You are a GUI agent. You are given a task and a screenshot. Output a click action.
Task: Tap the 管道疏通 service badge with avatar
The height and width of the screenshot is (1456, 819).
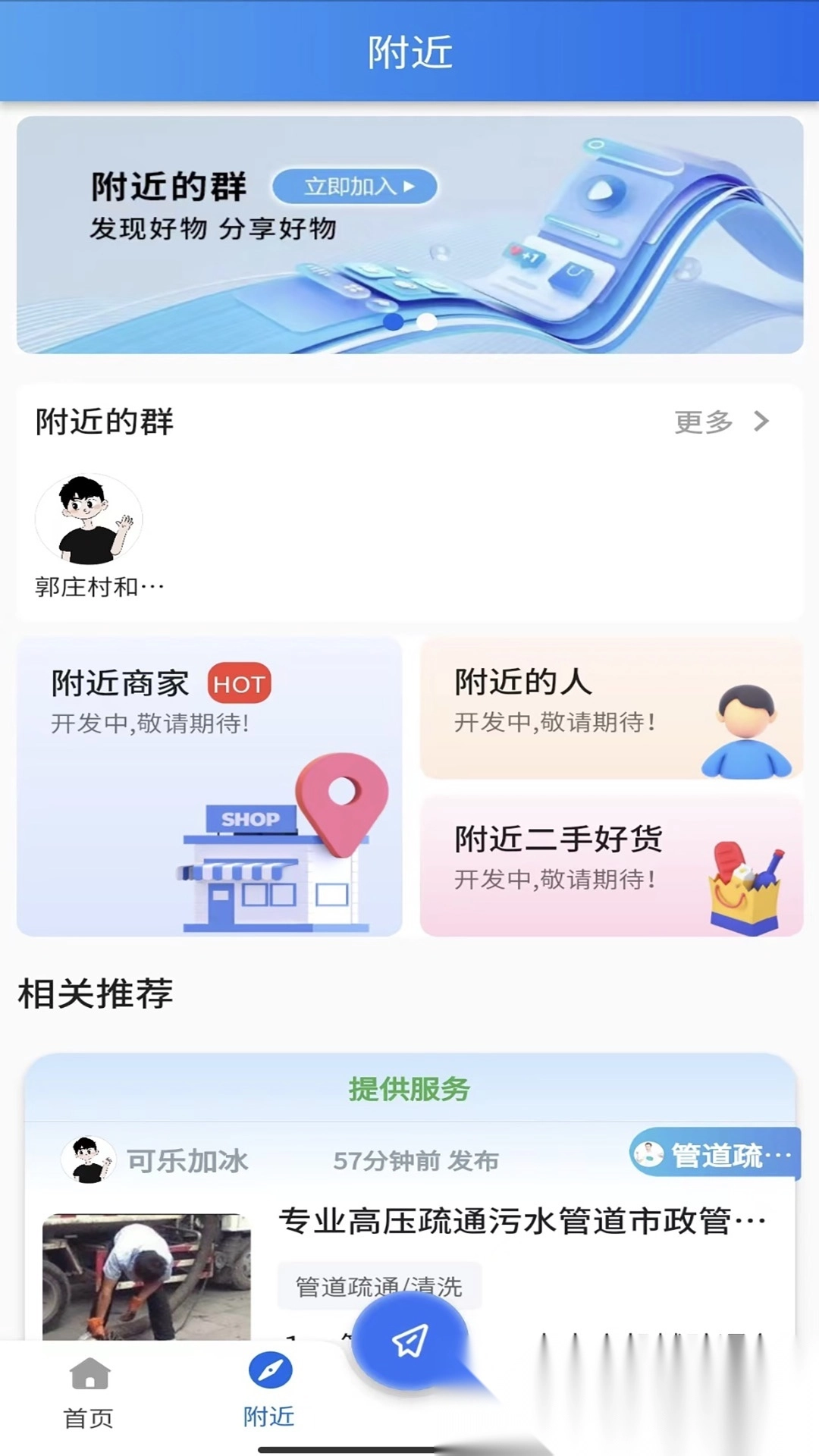[713, 1153]
